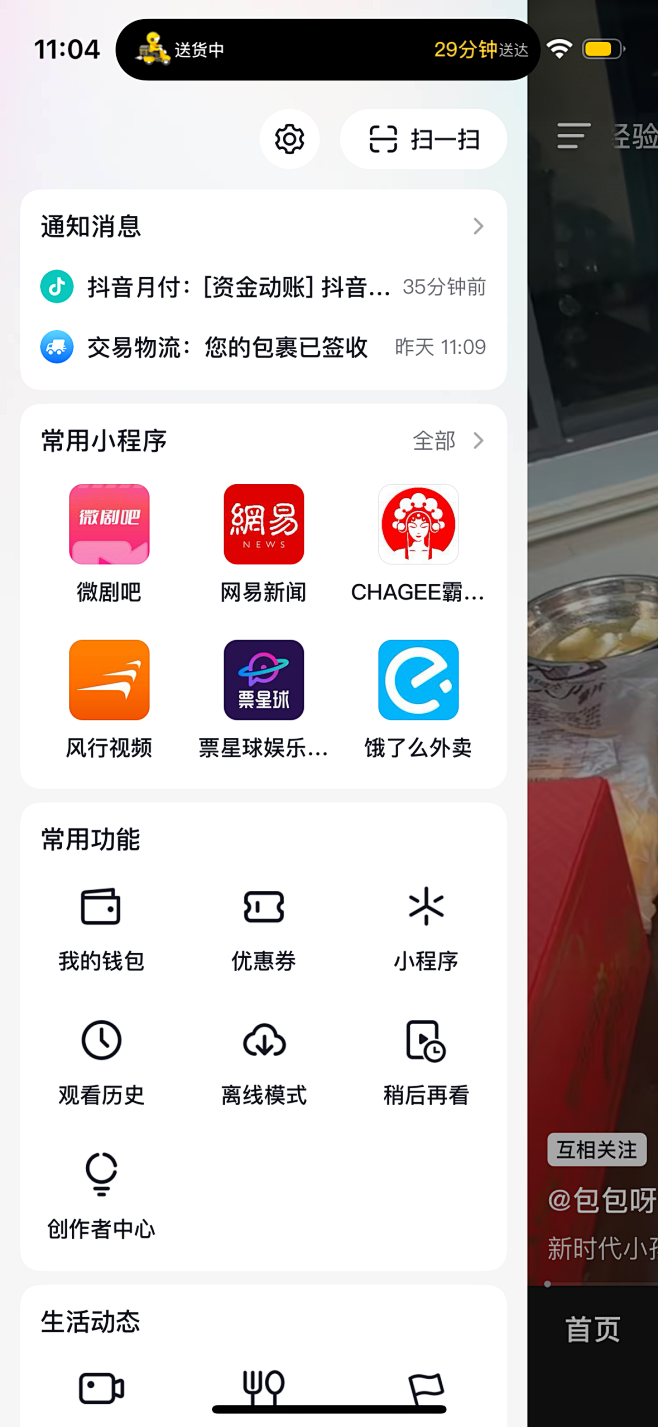Enable 离线模式 offline mode
Viewport: 658px width, 1427px height.
[x=263, y=1060]
